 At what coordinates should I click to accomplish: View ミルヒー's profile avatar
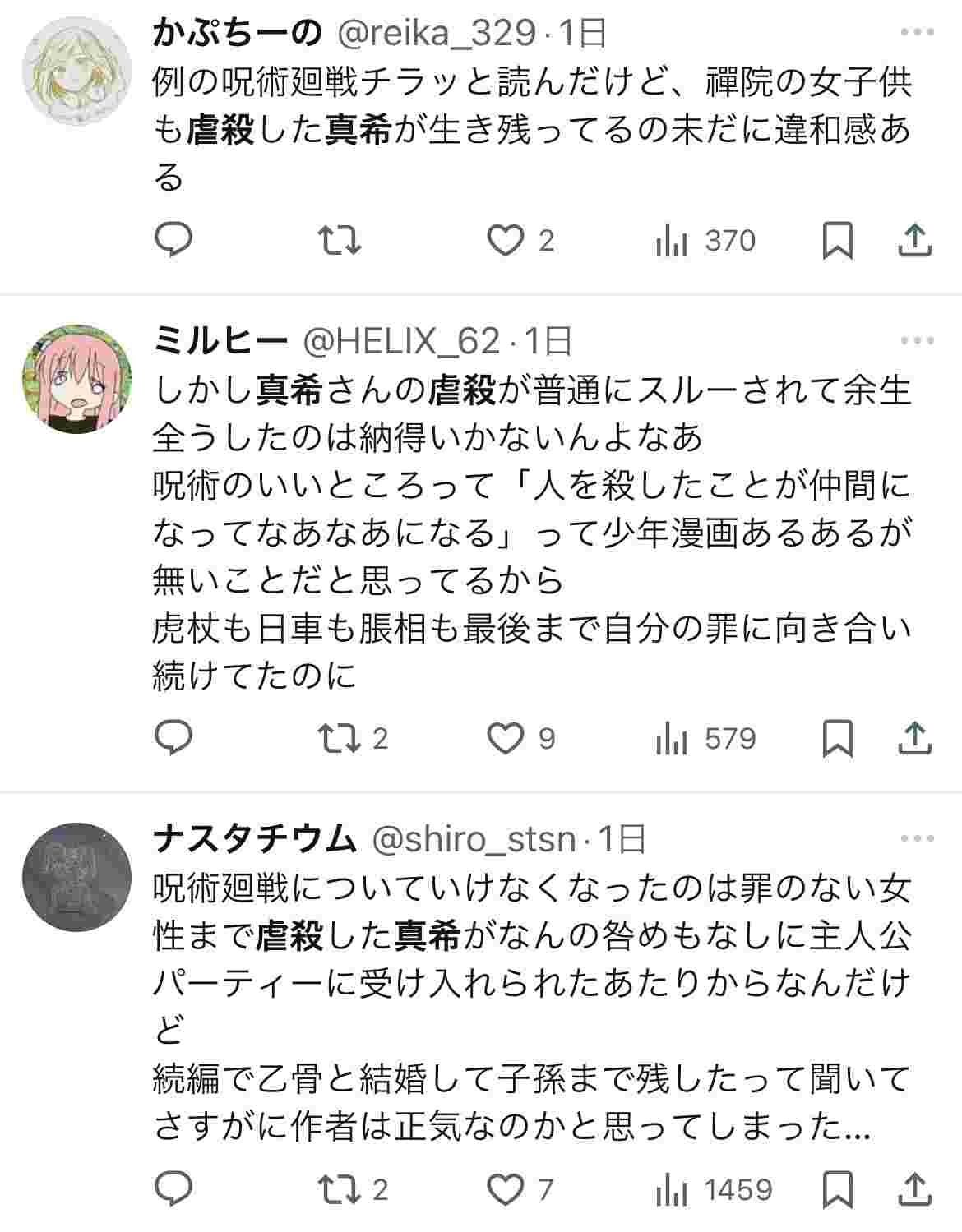76,379
